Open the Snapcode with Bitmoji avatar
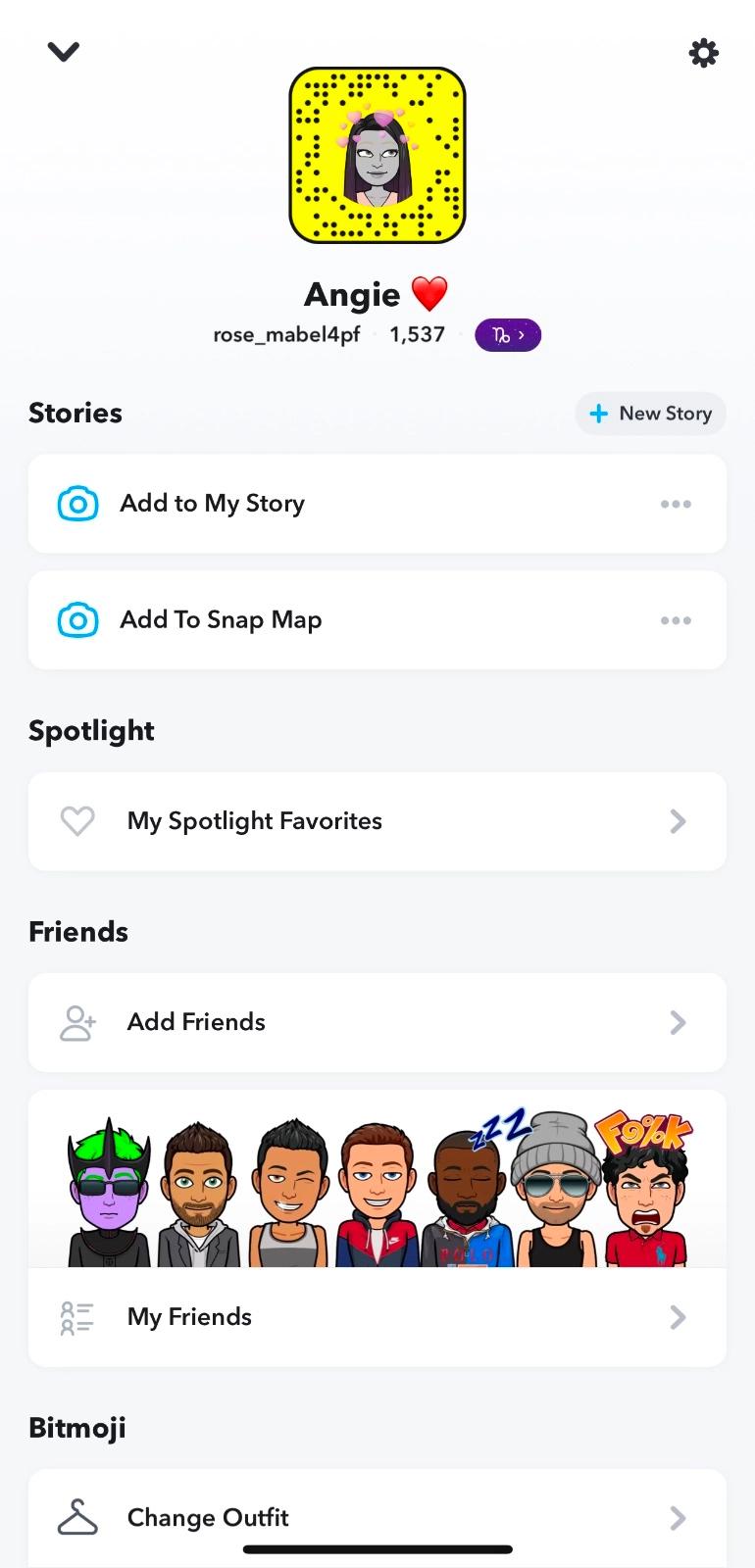755x1568 pixels. pyautogui.click(x=377, y=155)
